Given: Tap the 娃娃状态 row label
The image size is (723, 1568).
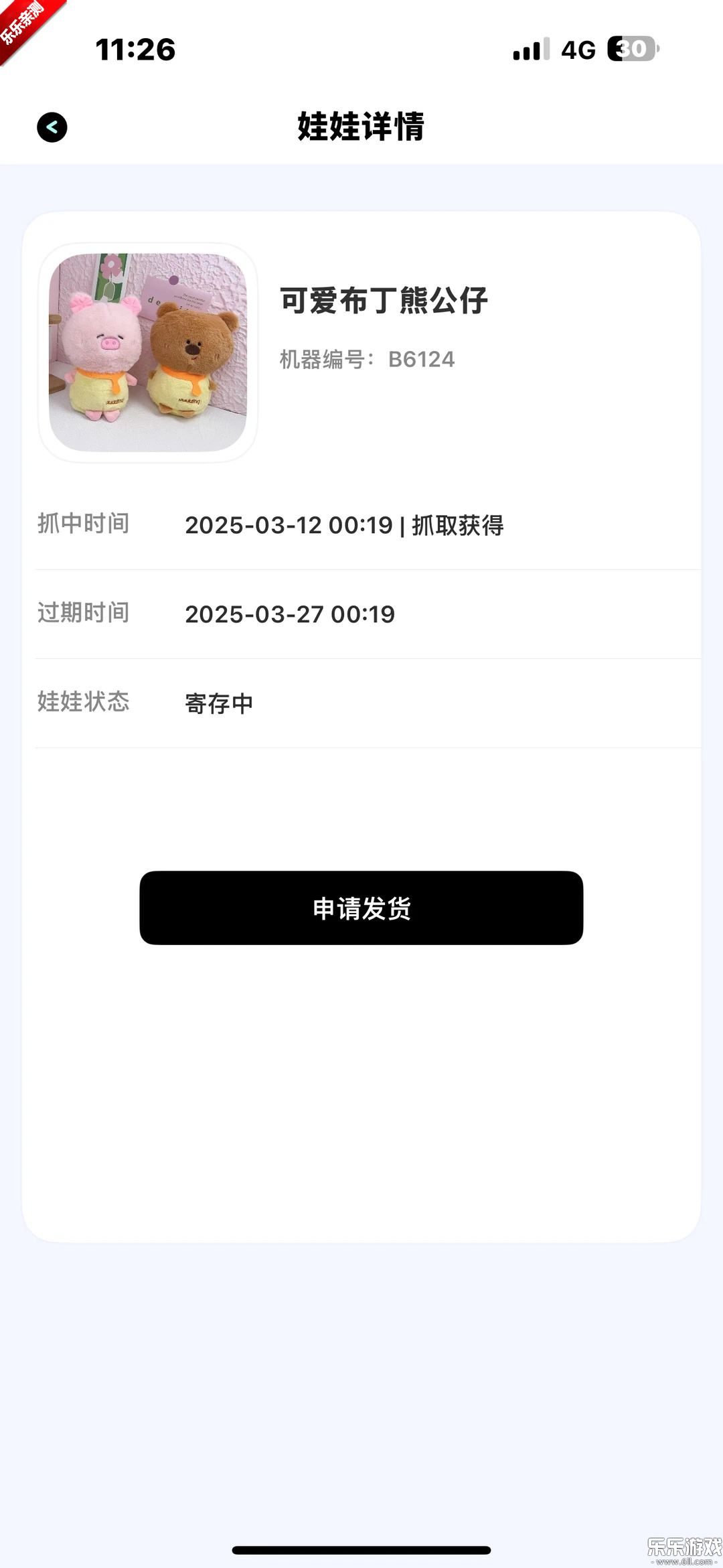Looking at the screenshot, I should 84,703.
